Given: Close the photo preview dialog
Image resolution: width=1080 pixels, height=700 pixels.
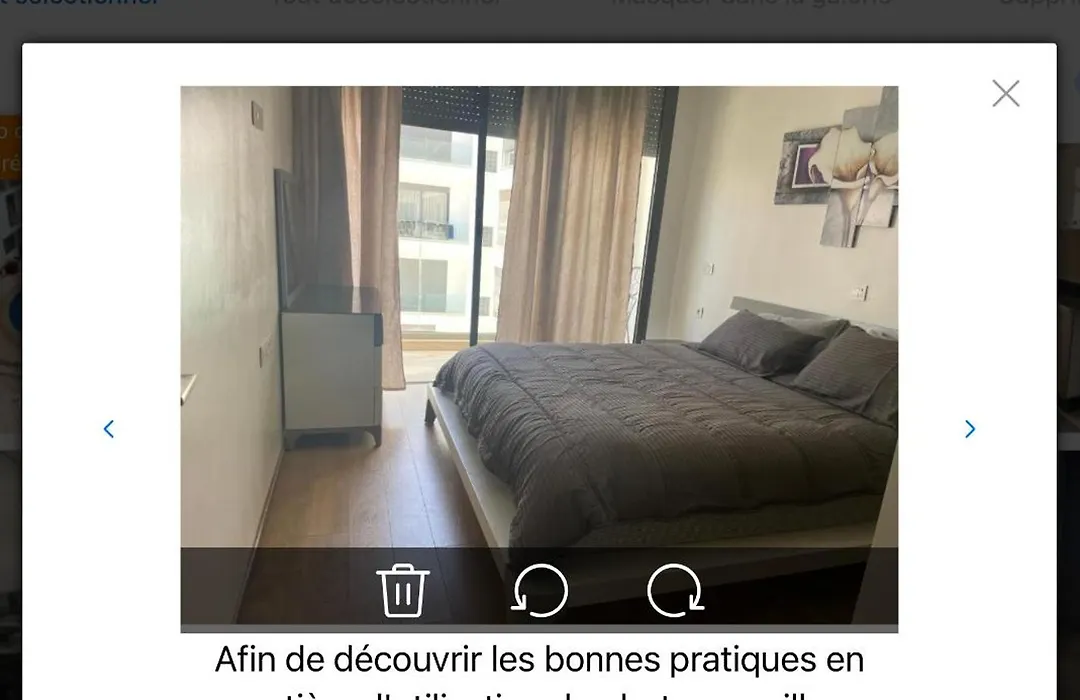Looking at the screenshot, I should coord(1005,93).
